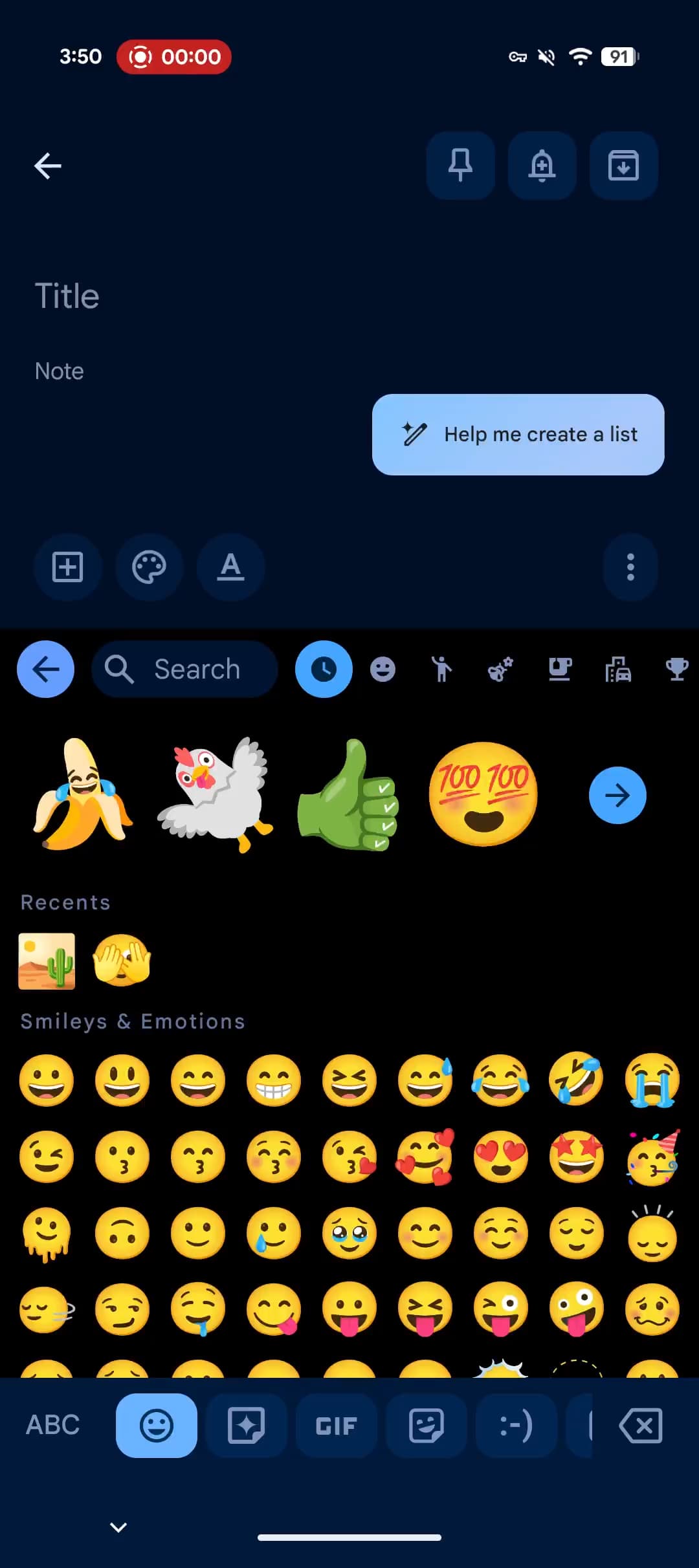
Task: Switch keyboard back to ABC
Action: (x=52, y=1425)
